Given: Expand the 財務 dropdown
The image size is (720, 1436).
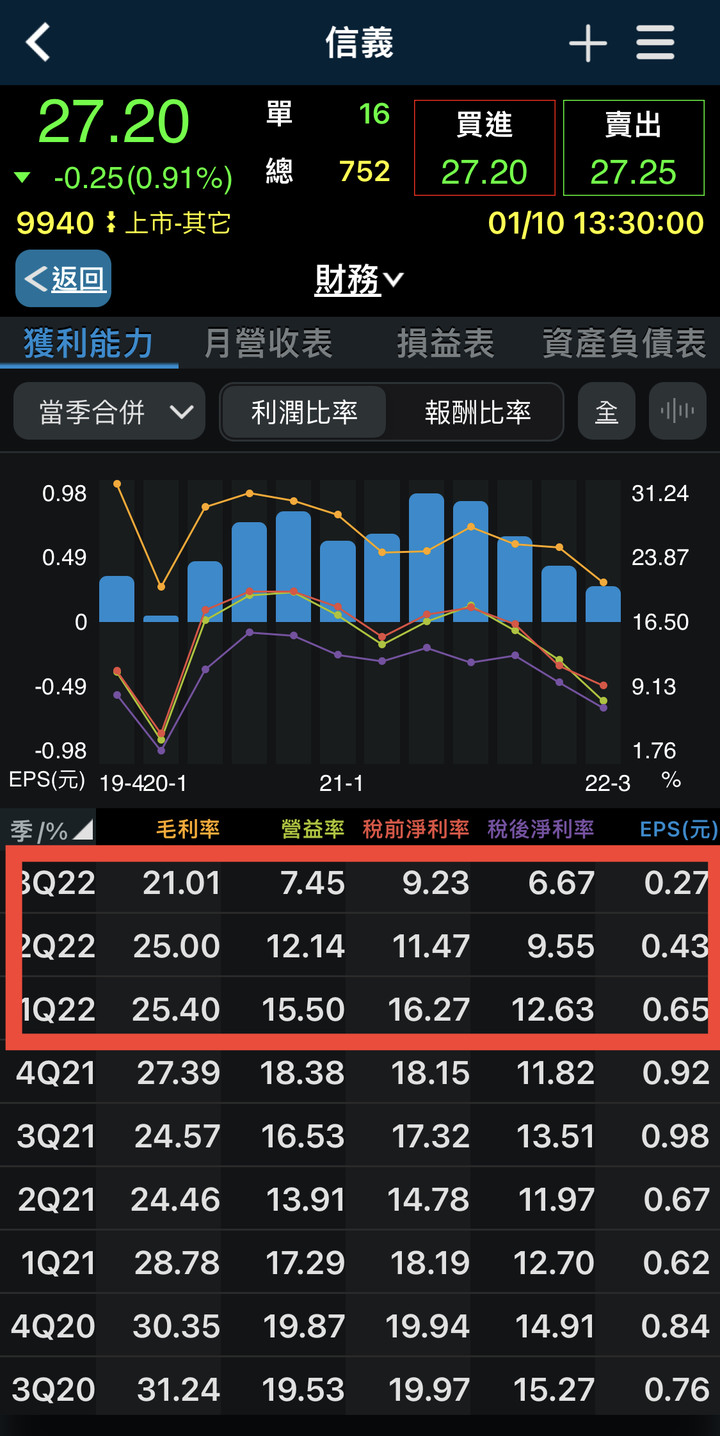Looking at the screenshot, I should click(359, 280).
